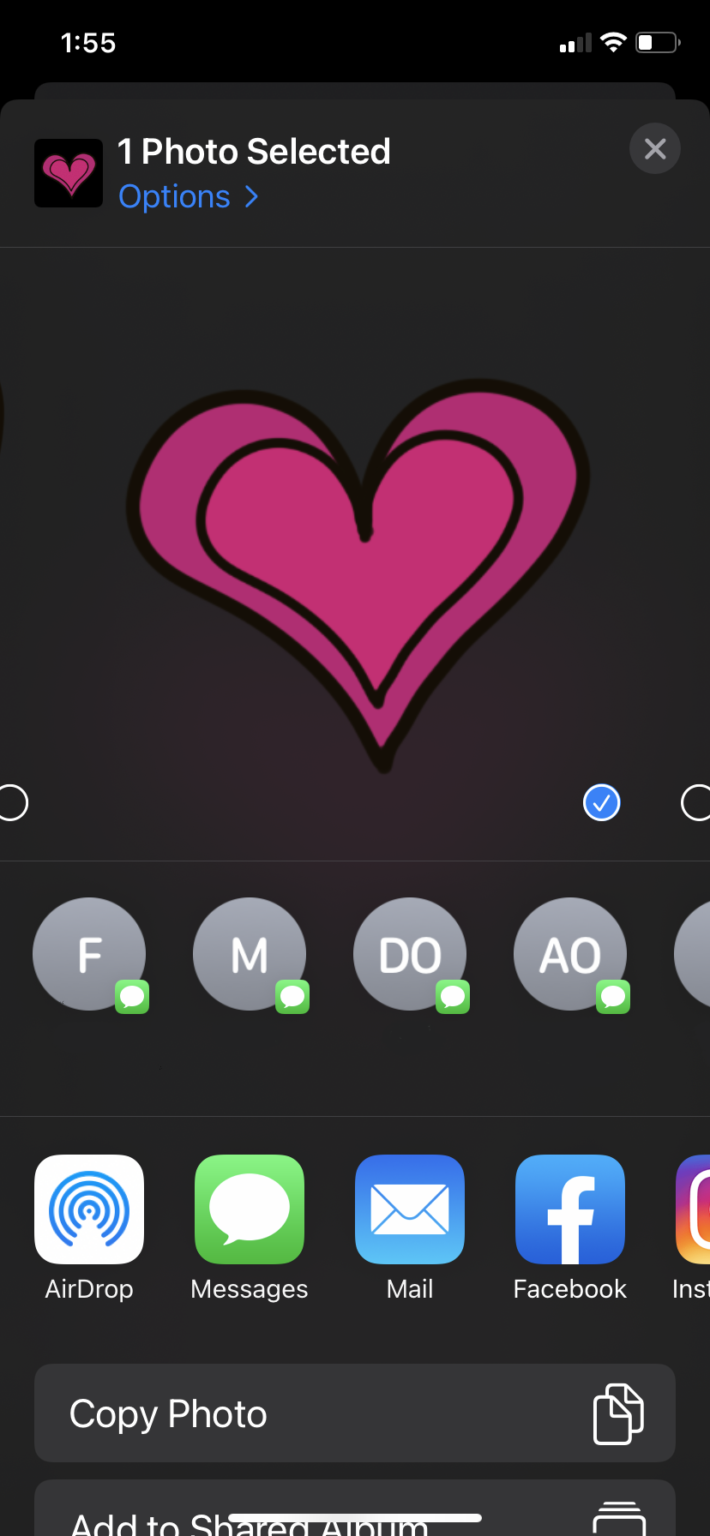This screenshot has height=1536, width=710.
Task: Share to contact DO via Messages
Action: tap(410, 954)
